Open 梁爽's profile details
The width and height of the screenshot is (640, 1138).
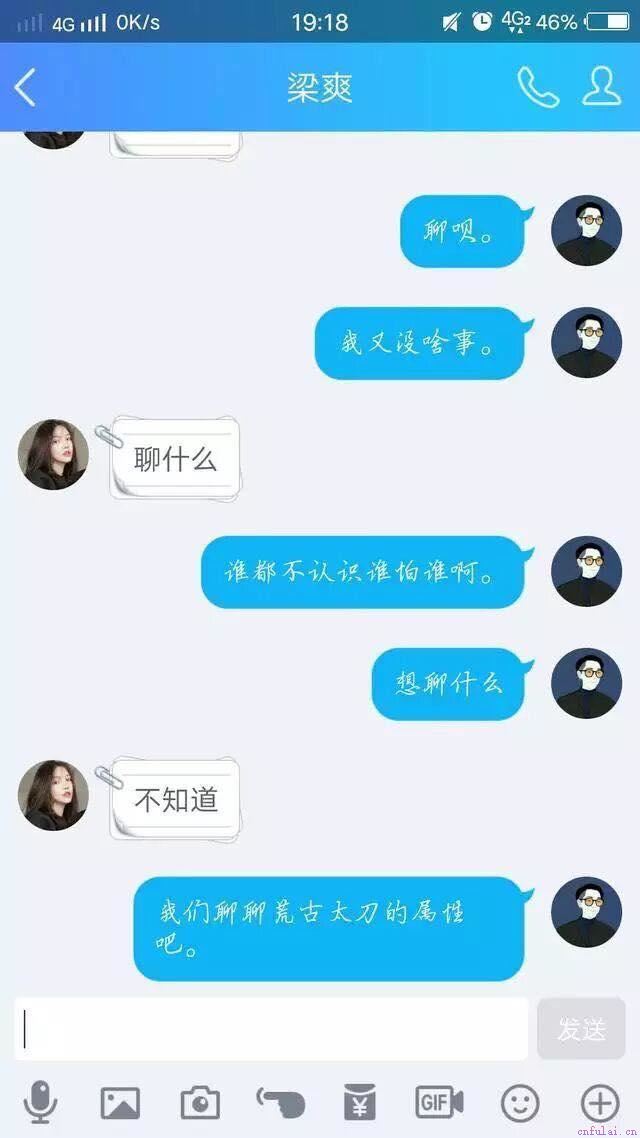coord(601,88)
